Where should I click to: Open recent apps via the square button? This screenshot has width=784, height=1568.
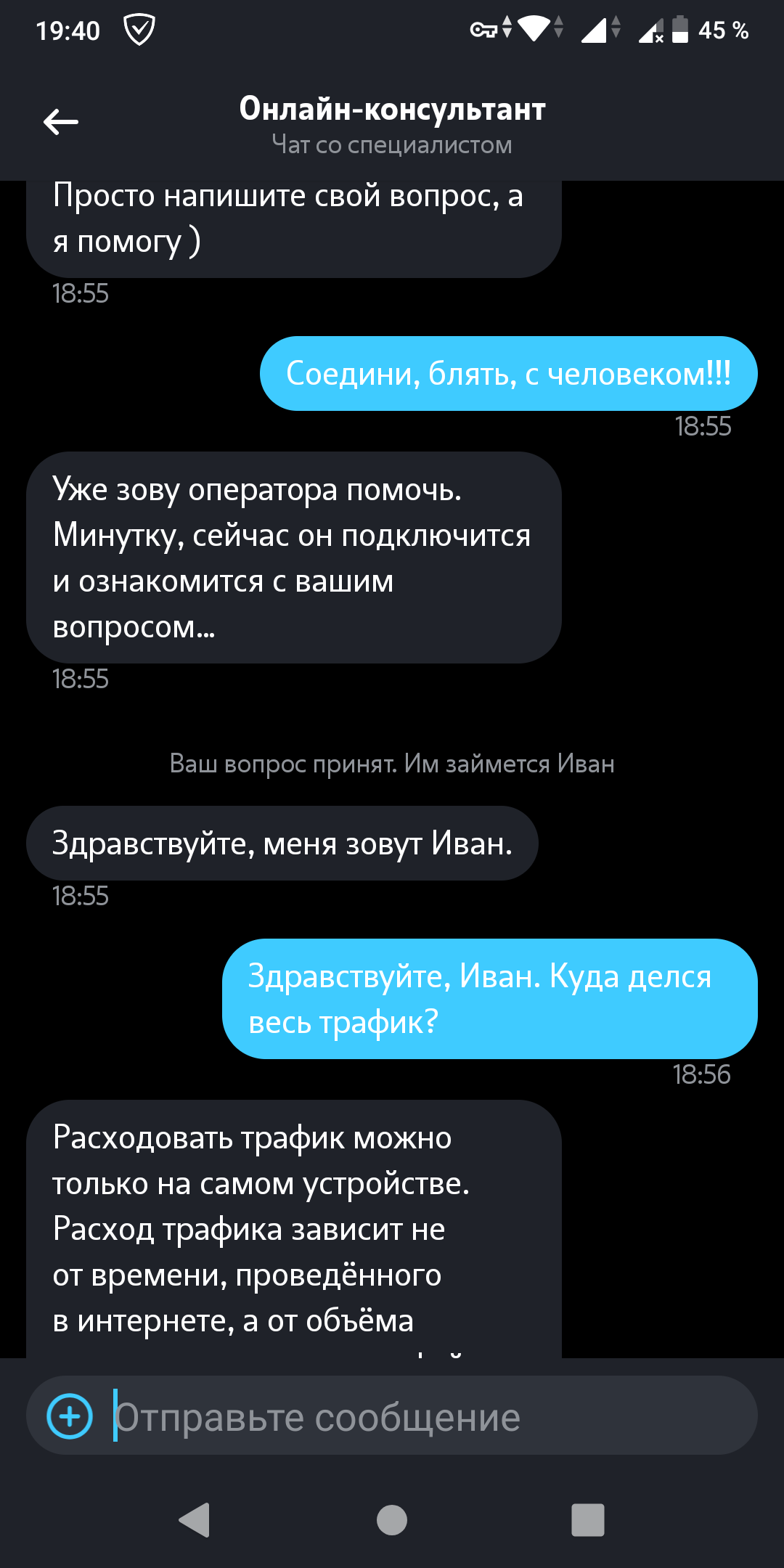click(587, 1519)
